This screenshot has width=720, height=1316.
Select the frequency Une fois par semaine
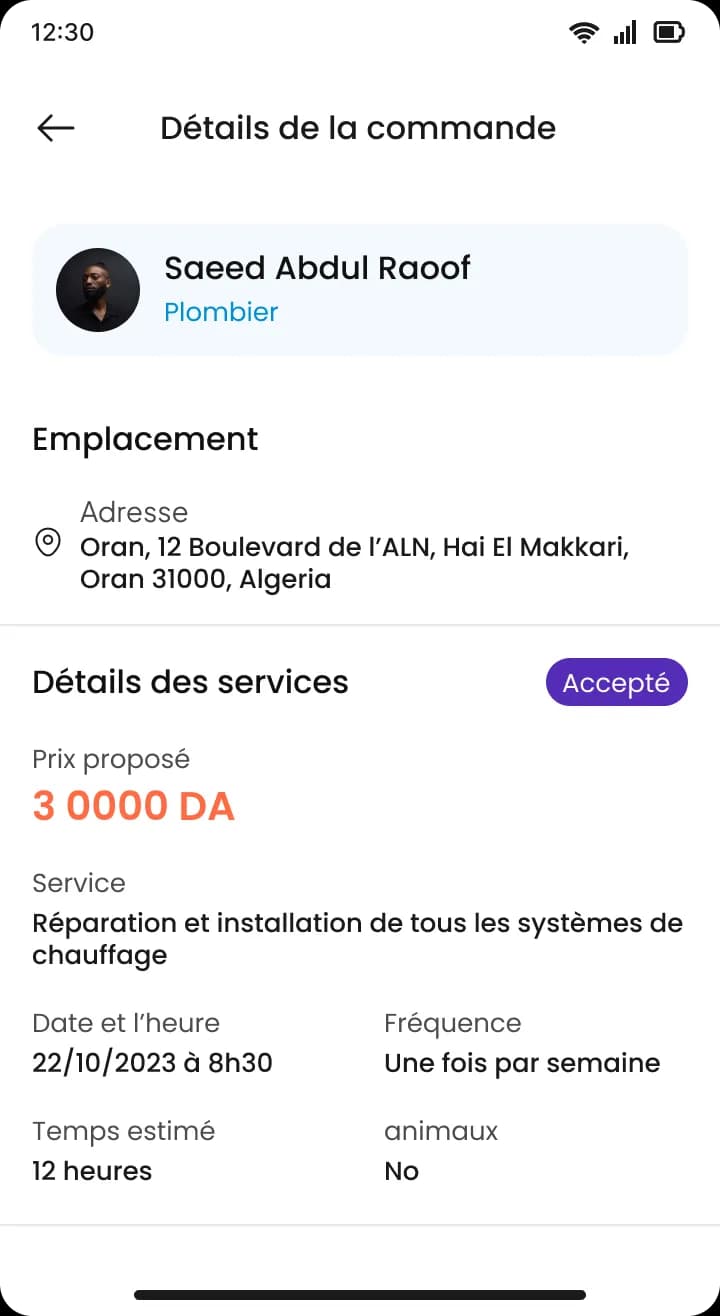click(x=521, y=1062)
